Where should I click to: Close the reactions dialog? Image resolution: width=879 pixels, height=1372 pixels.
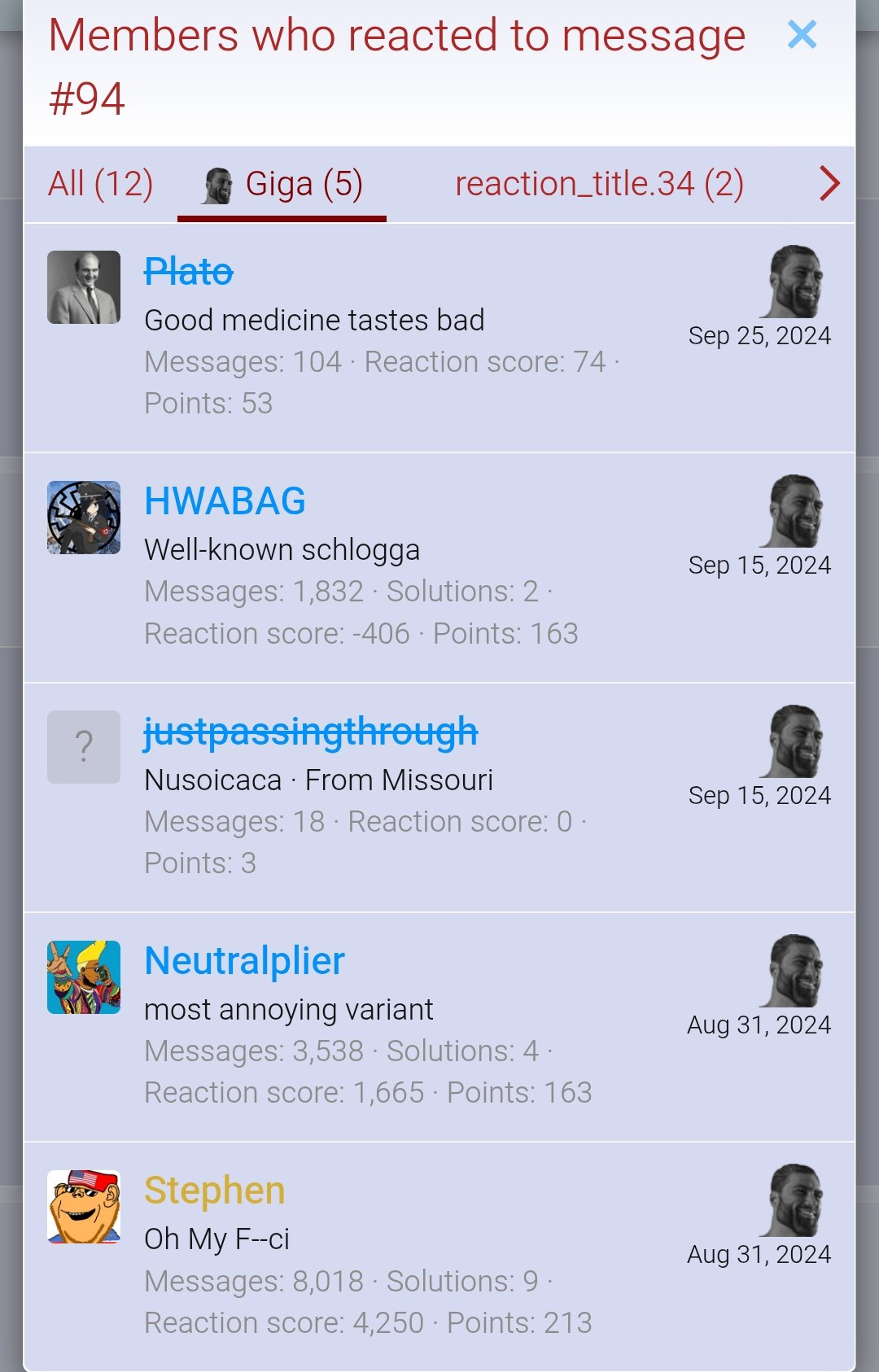(802, 35)
